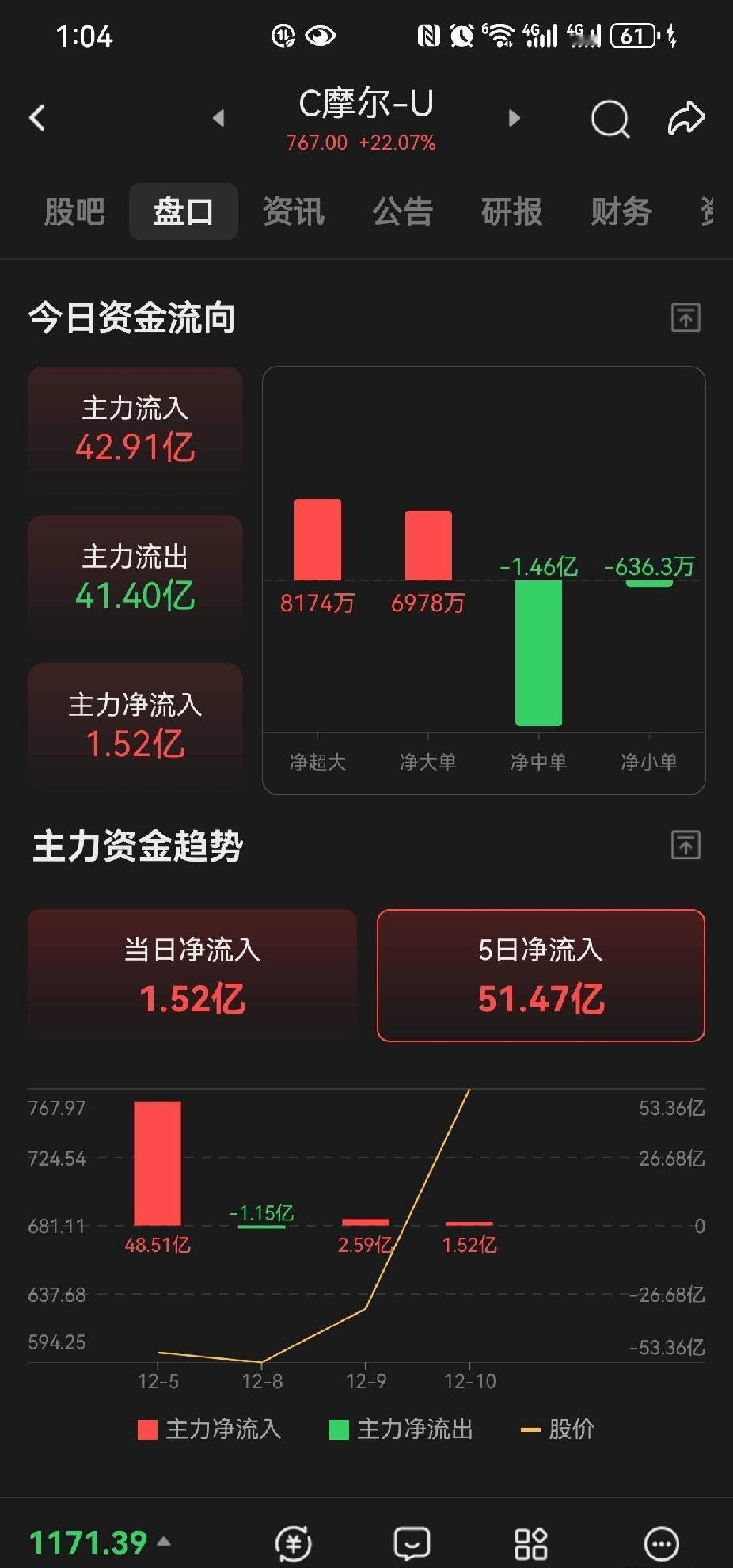Export the 今日资金流向 chart
This screenshot has width=733, height=1568.
coord(686,317)
